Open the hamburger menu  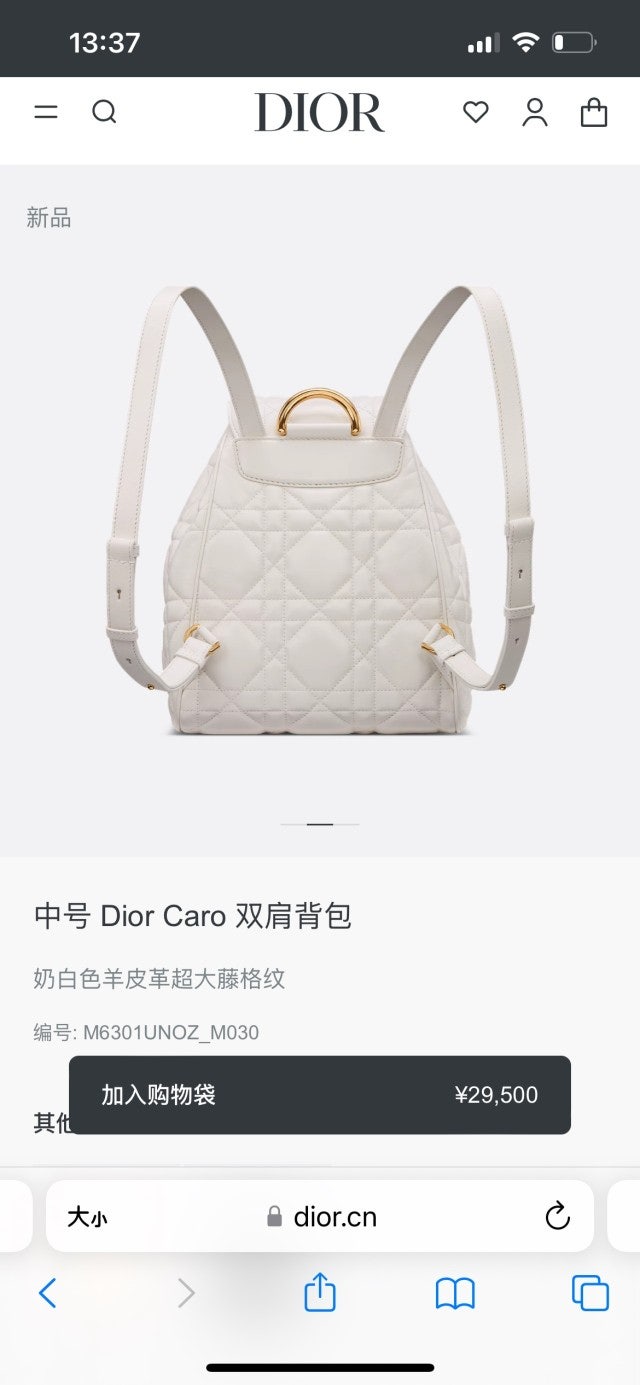click(x=46, y=112)
